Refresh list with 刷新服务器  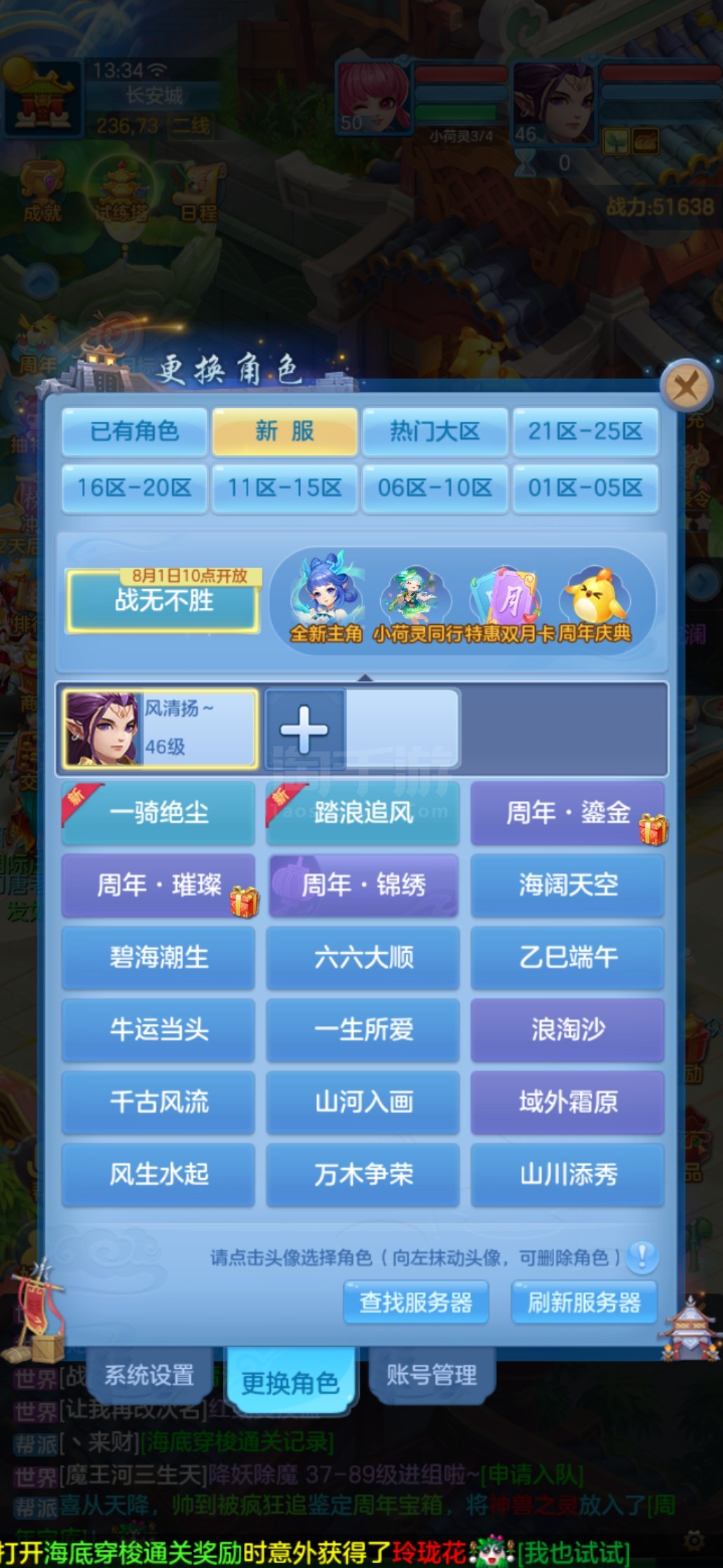tap(583, 1302)
